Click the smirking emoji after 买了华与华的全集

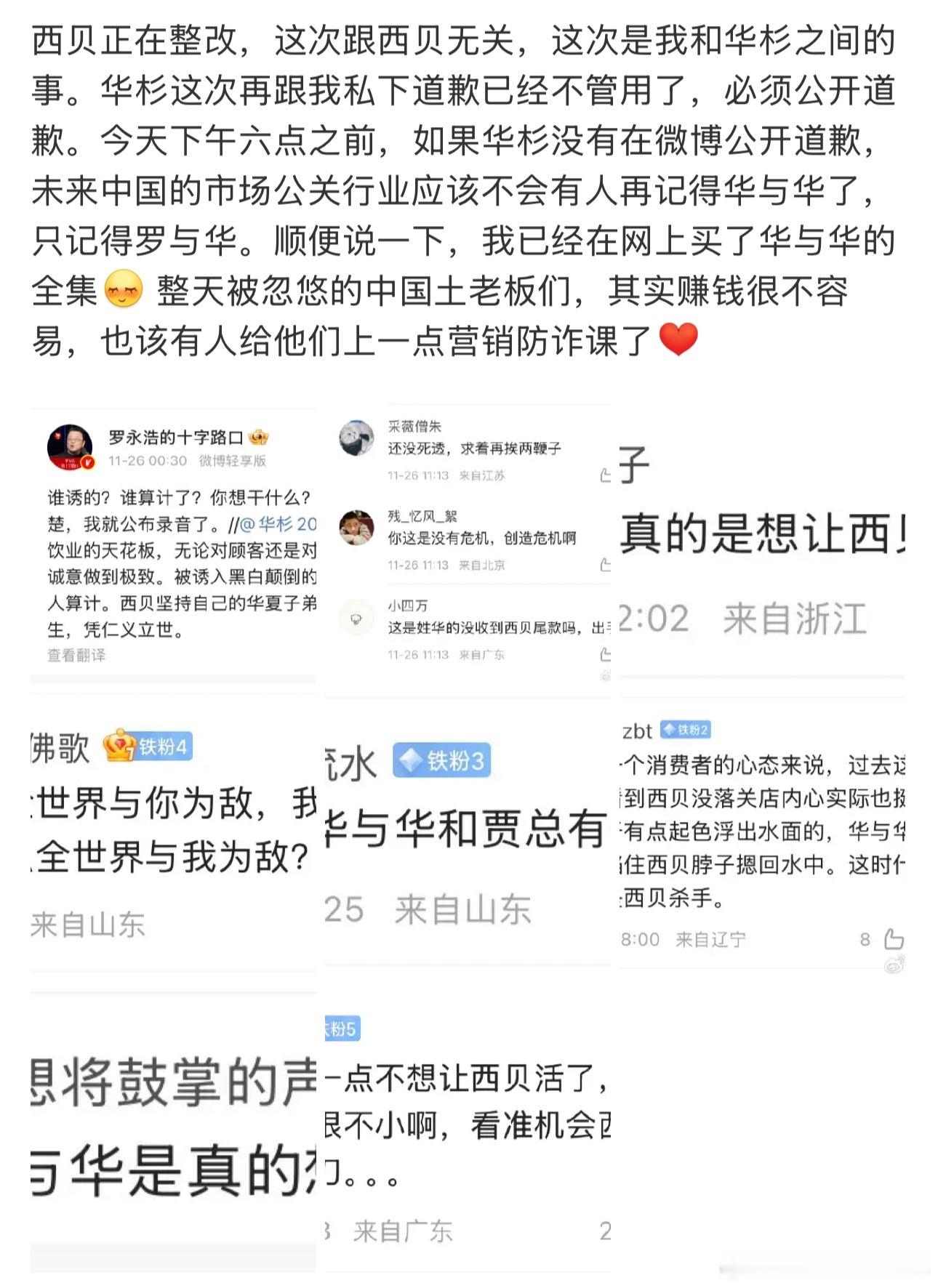[x=122, y=289]
